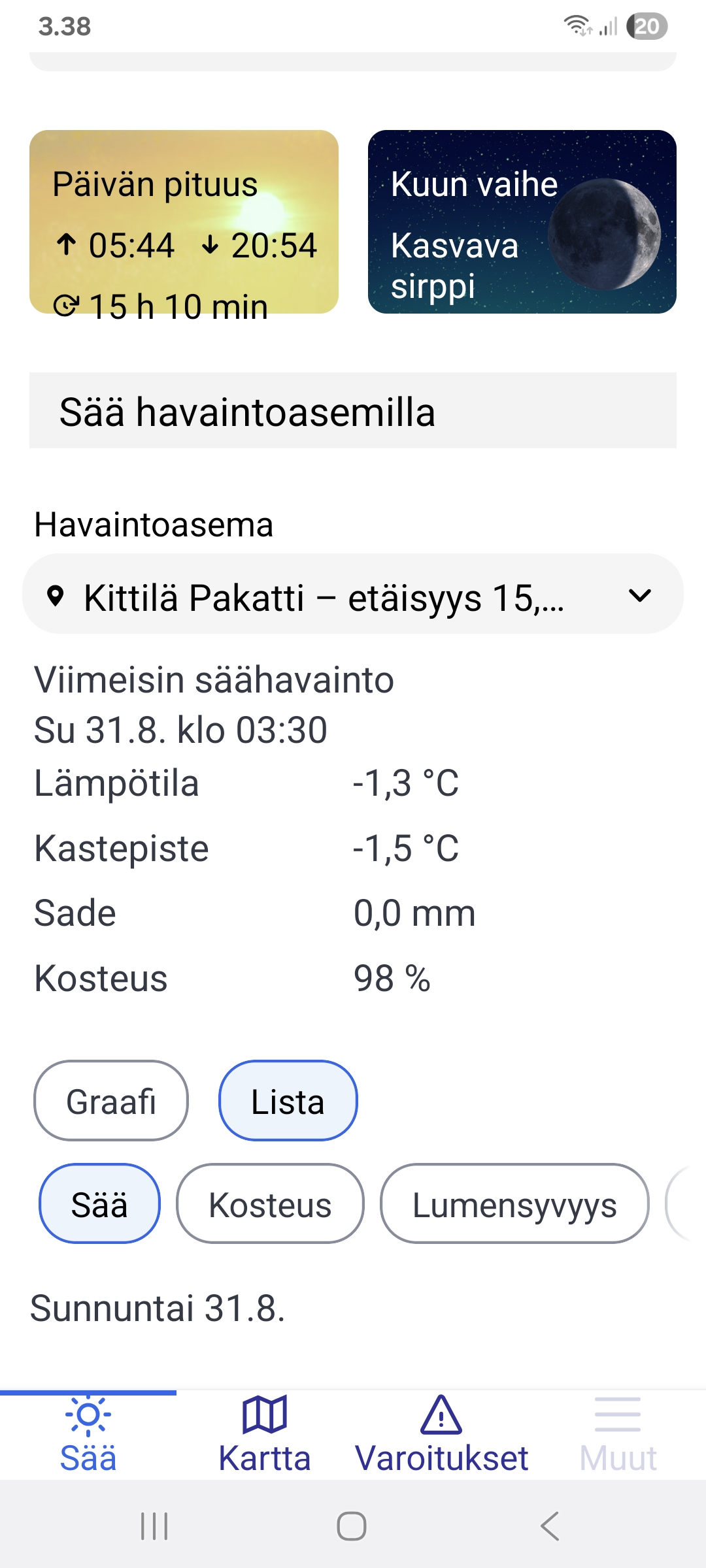
Task: Switch to Graafi view
Action: point(111,1101)
